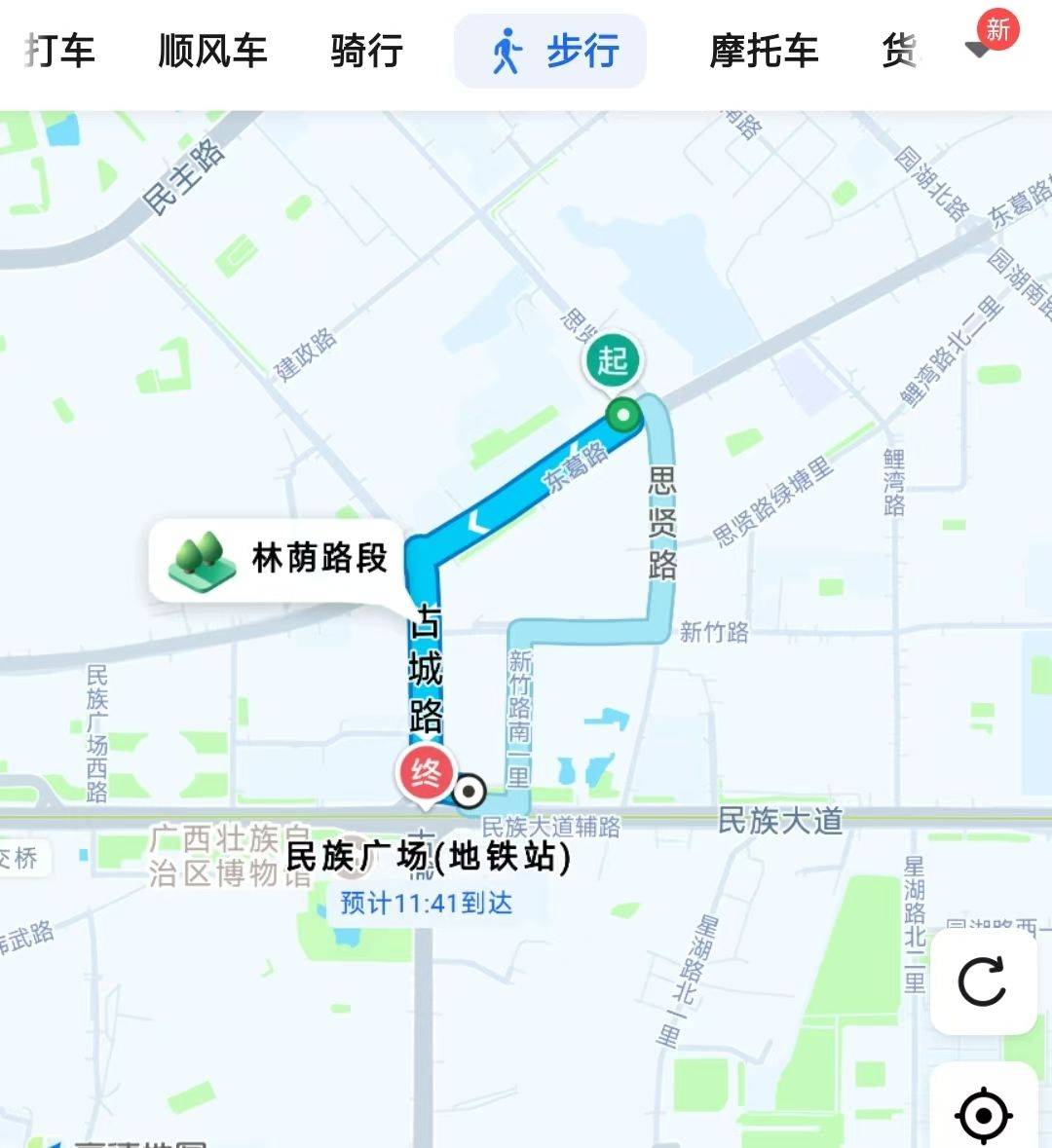Switch to the 打车 travel mode

click(60, 52)
